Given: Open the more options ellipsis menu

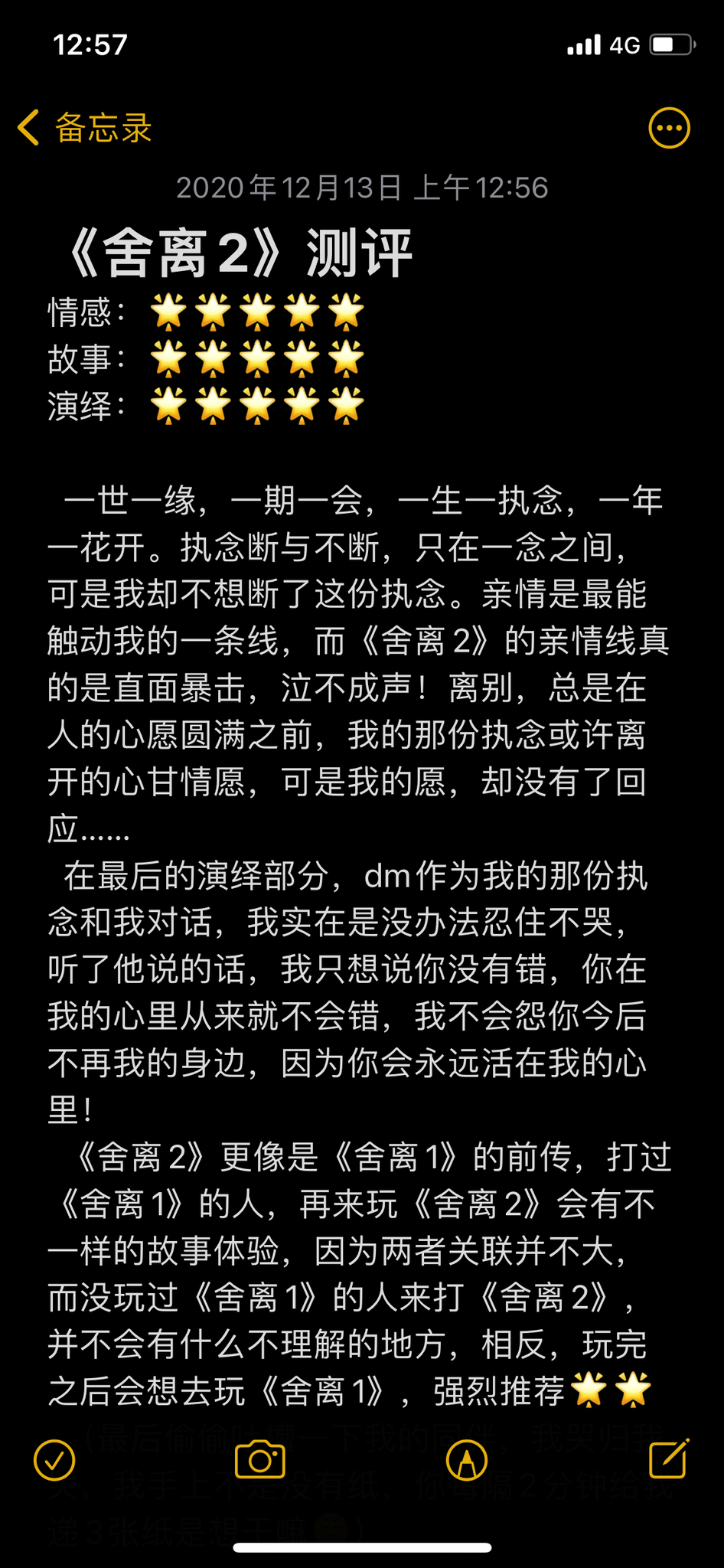Looking at the screenshot, I should 669,128.
